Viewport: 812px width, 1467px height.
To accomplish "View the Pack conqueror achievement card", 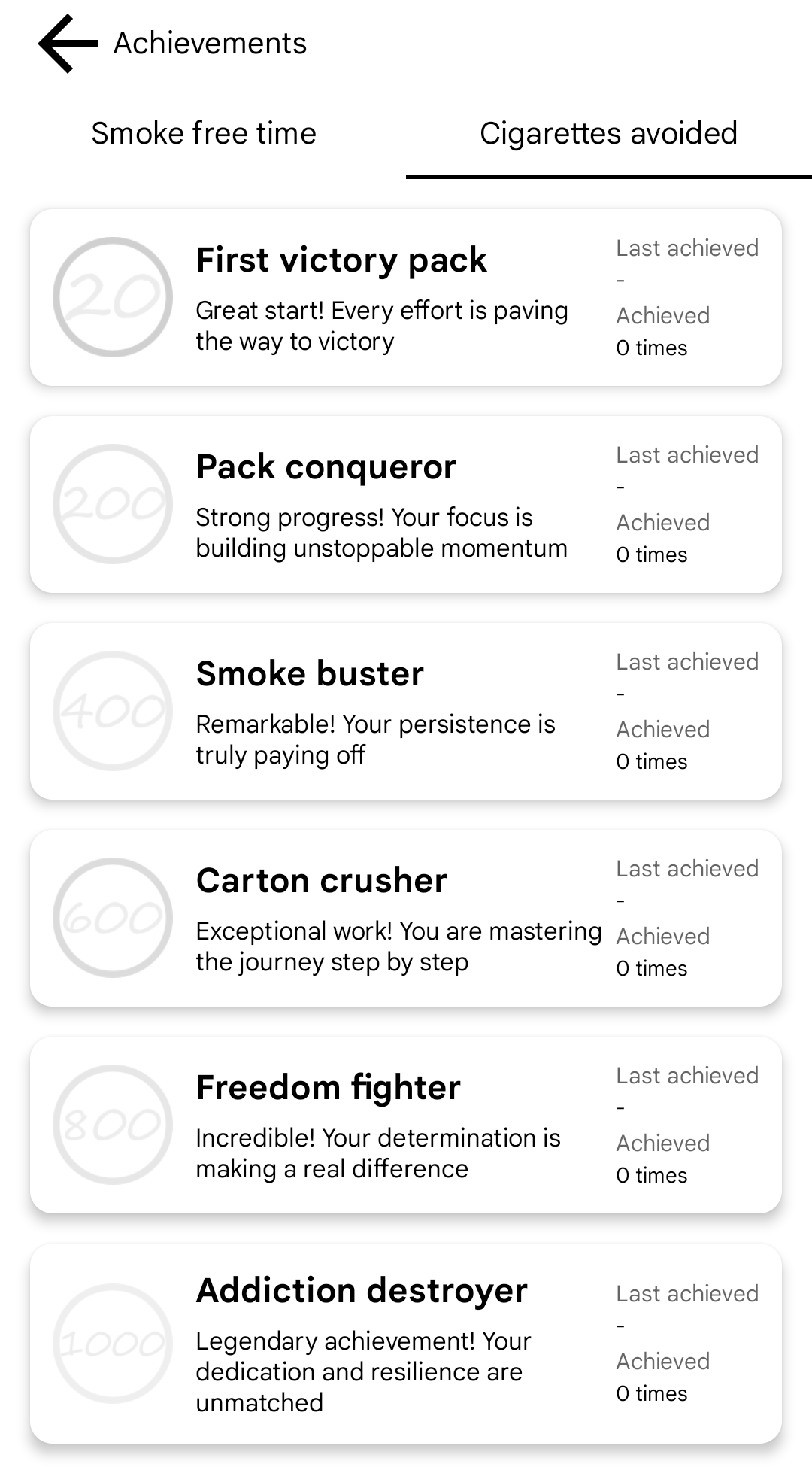I will pos(406,505).
